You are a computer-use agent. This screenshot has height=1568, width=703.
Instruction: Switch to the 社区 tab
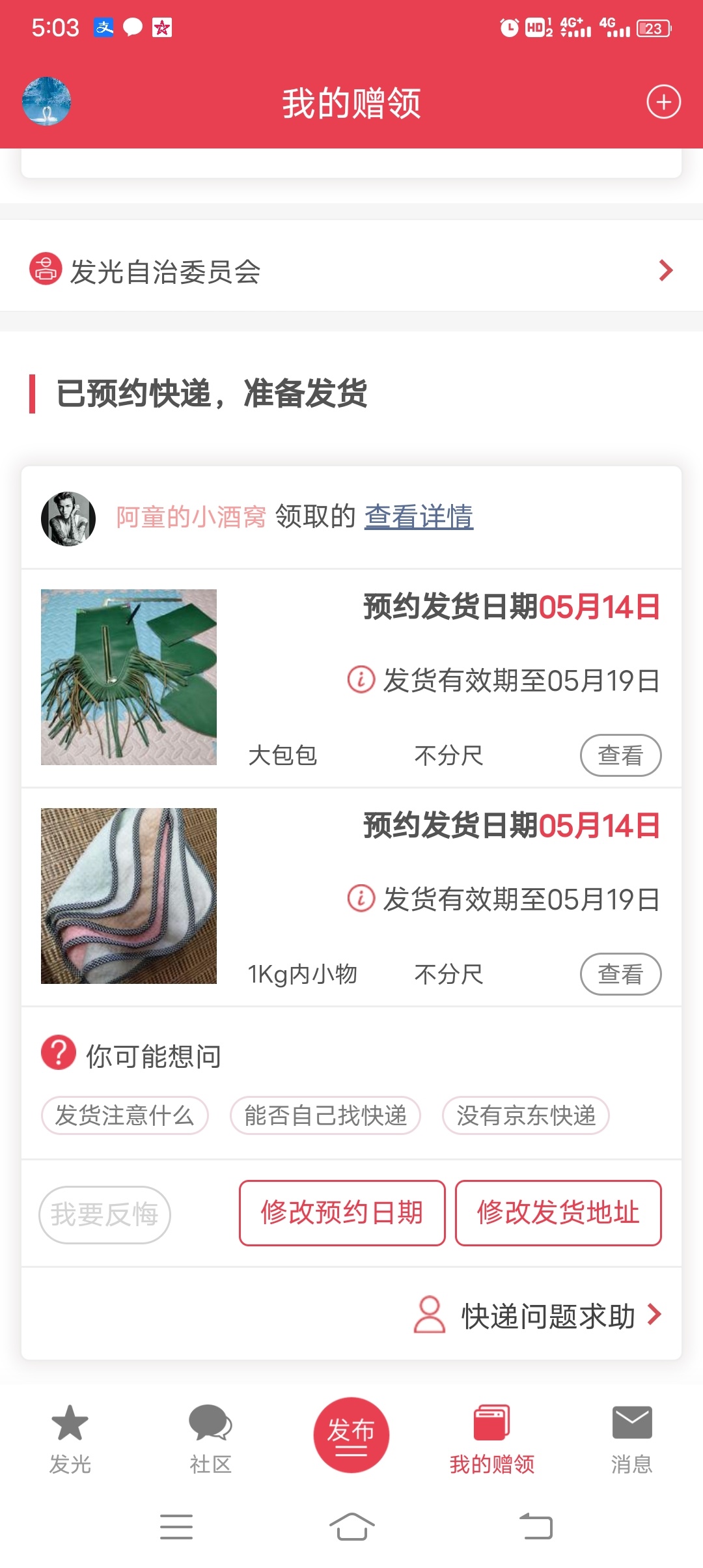coord(210,1438)
